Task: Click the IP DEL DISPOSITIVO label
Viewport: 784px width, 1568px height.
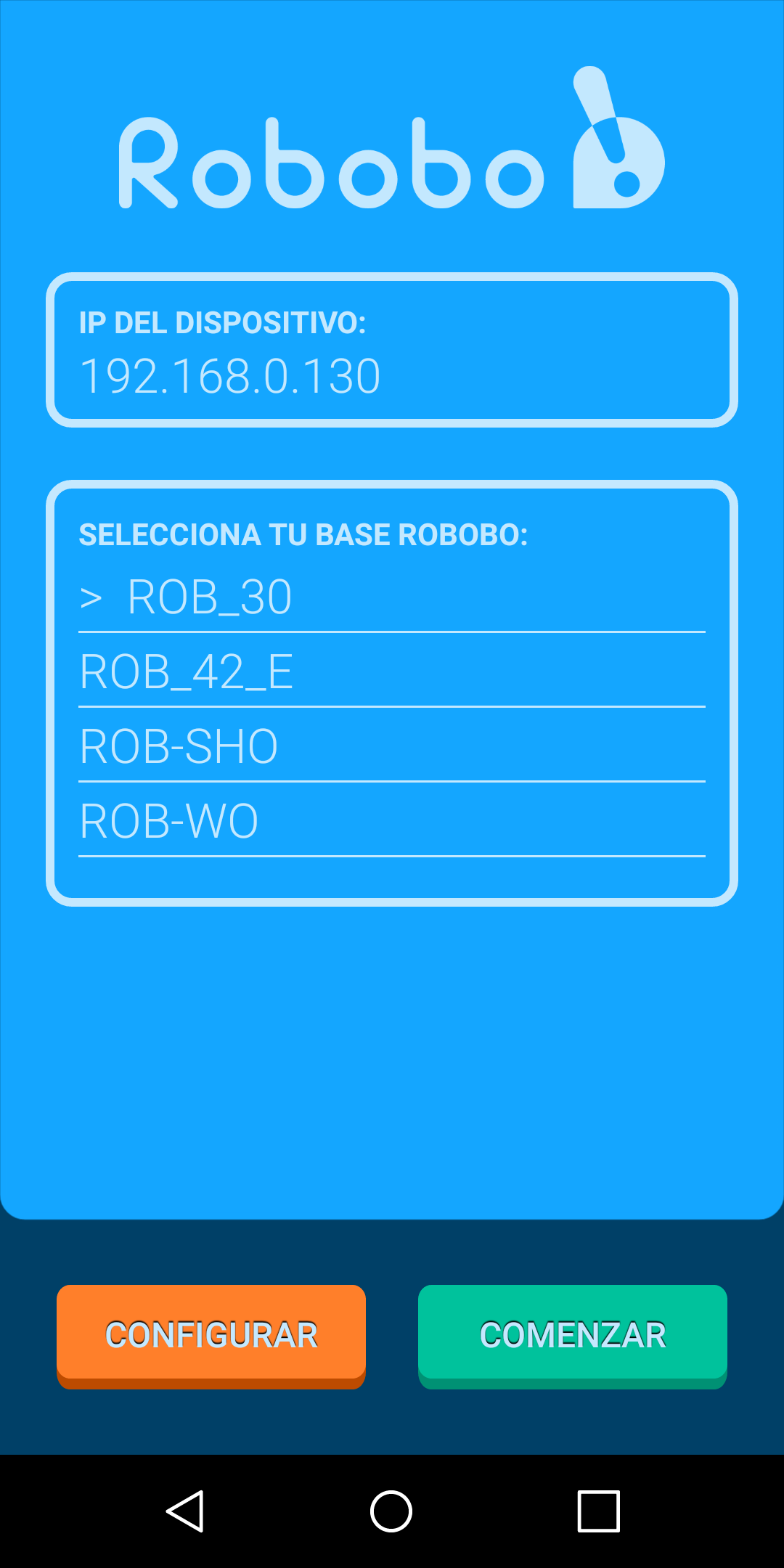Action: [x=223, y=323]
